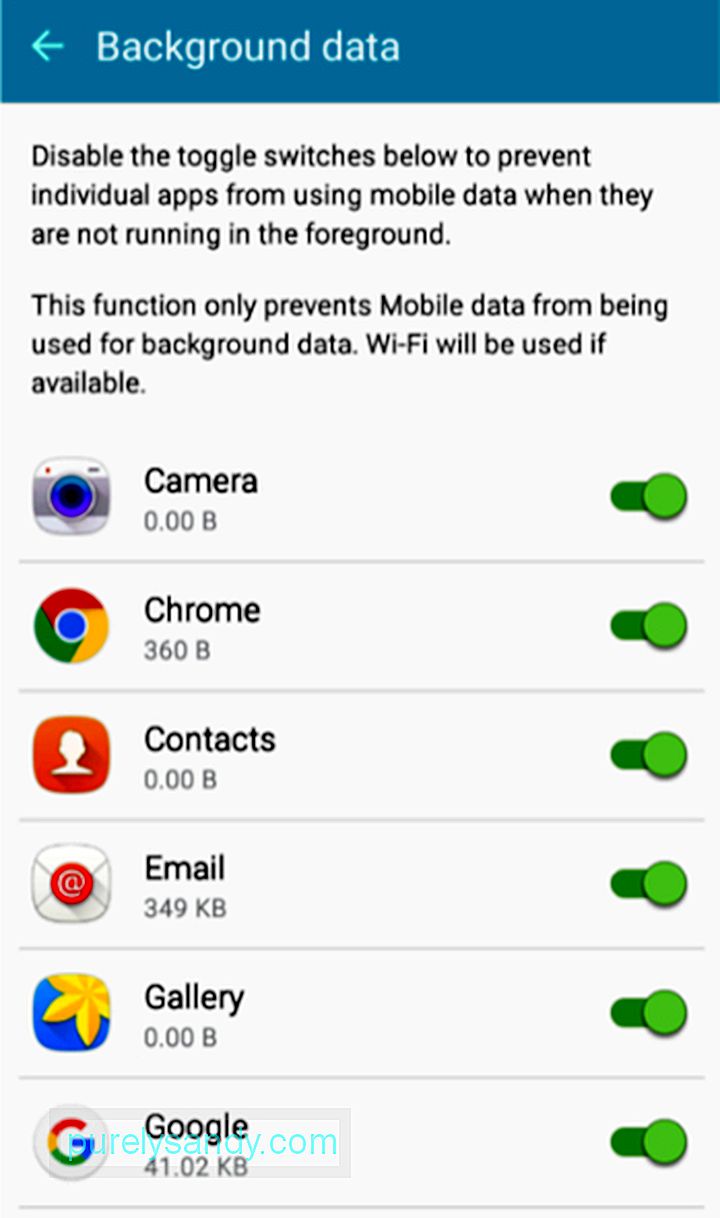This screenshot has width=720, height=1218.
Task: Go back from Background data
Action: click(47, 46)
